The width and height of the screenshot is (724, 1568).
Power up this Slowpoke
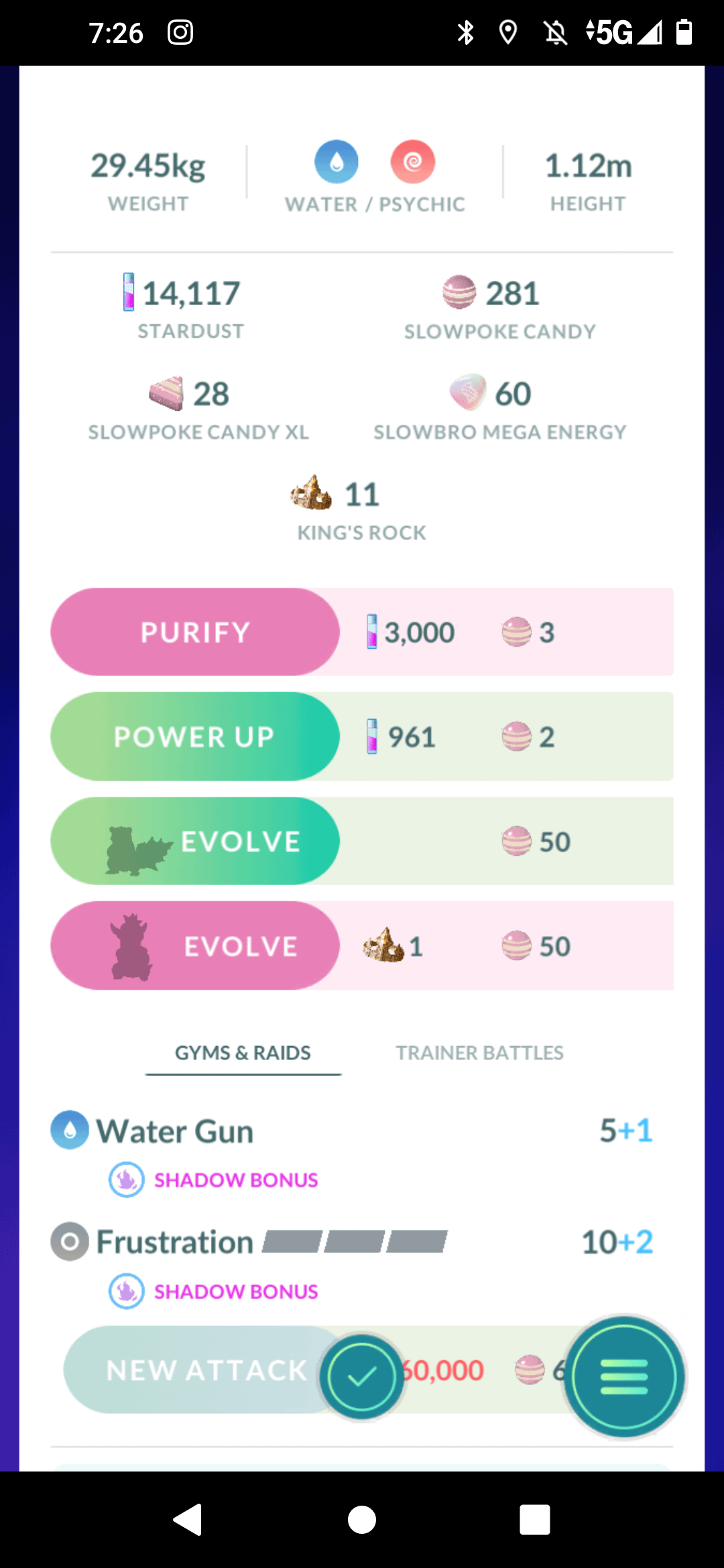coord(195,736)
